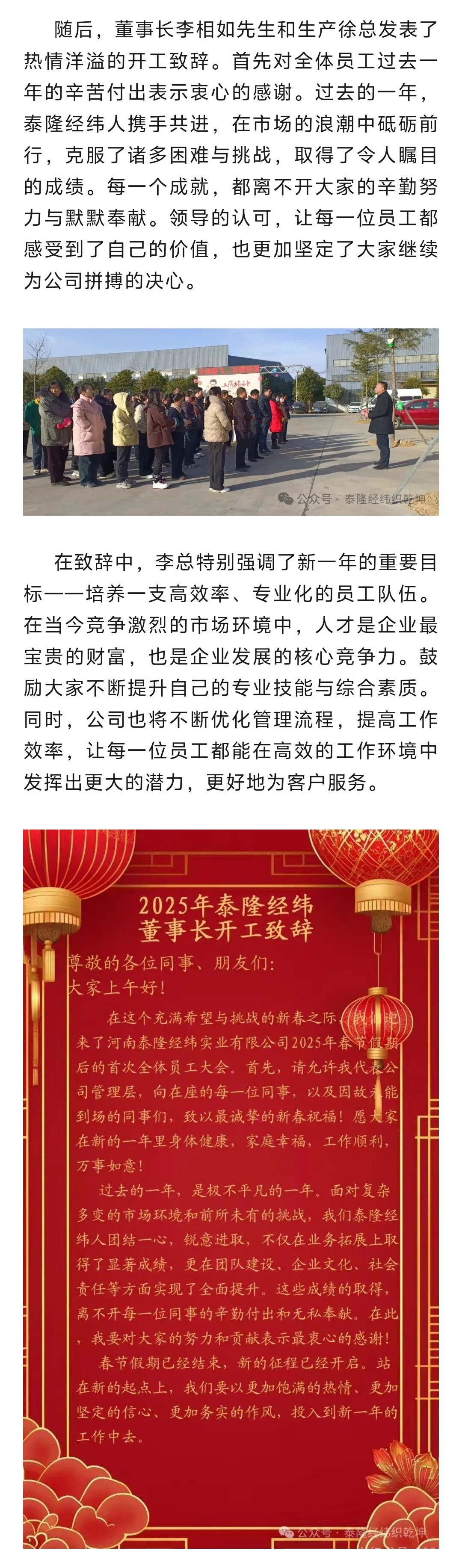Viewport: 462px width, 1568px height.
Task: Open the outdoor staff gathering photo
Action: 231,422
